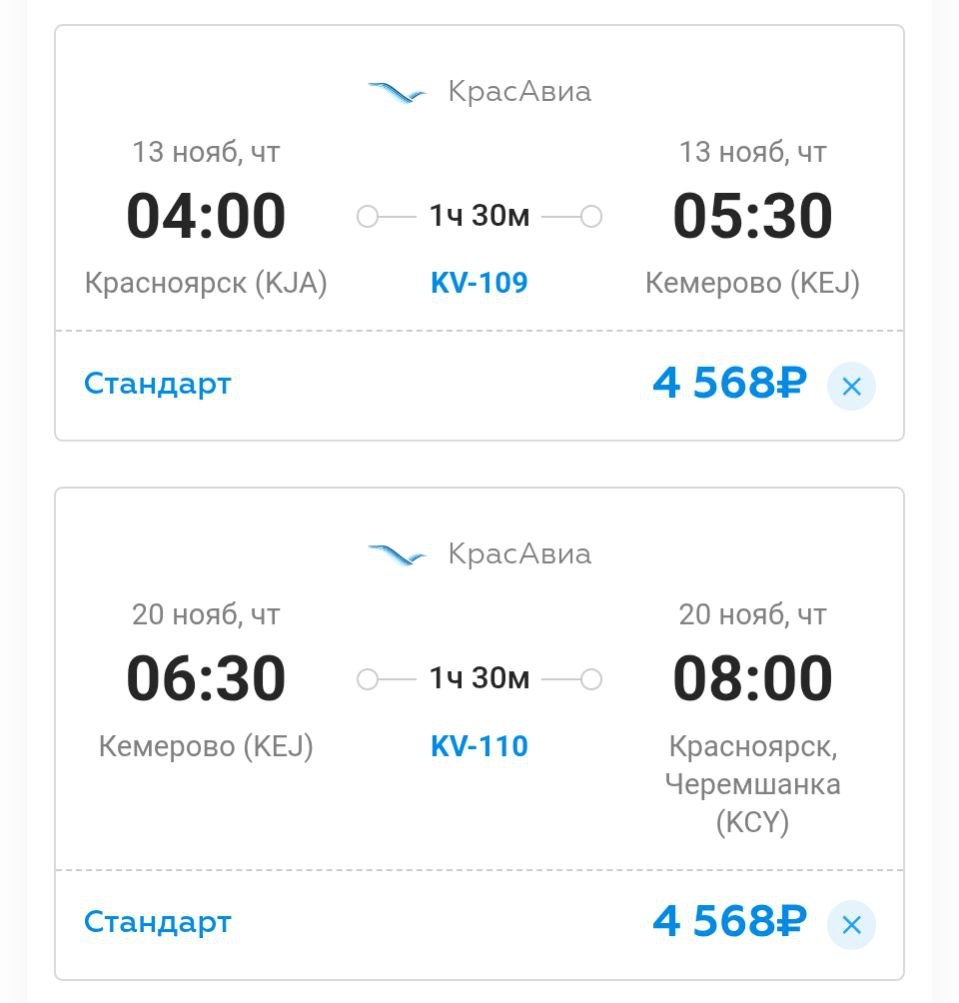Open flight number KV-109 details
This screenshot has width=959, height=1003.
479,283
